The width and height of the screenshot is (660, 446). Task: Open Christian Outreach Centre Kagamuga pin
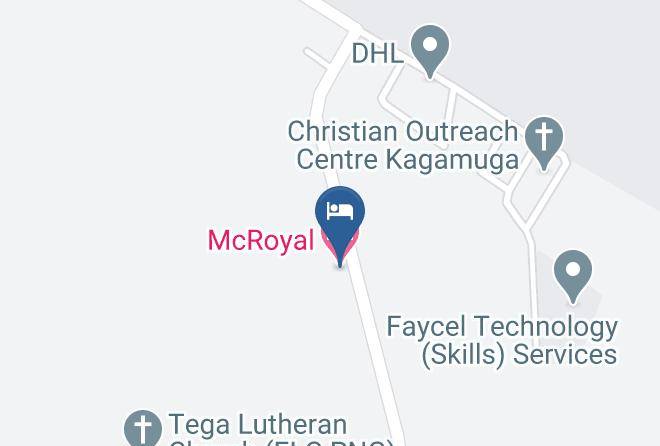click(x=544, y=143)
